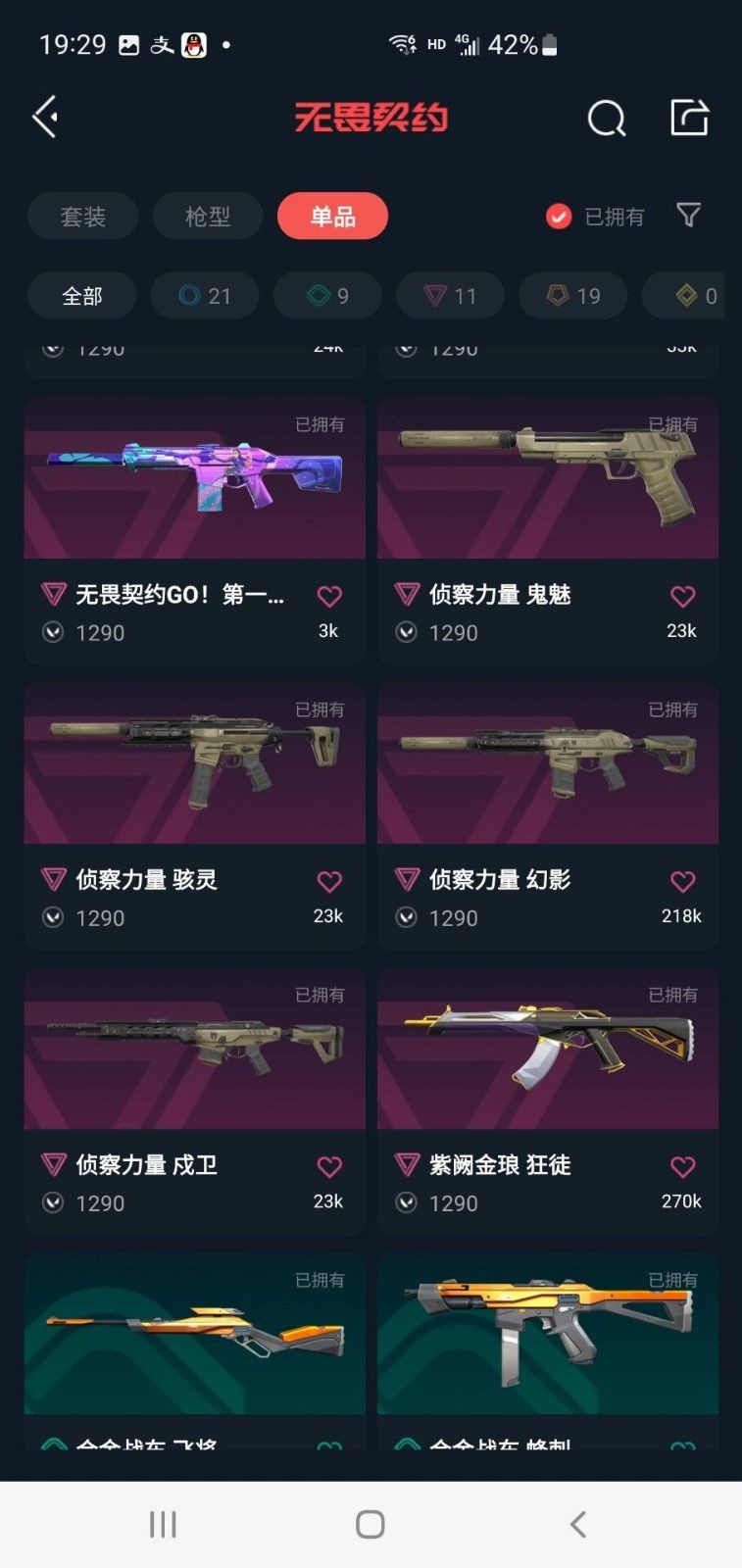Filter by the blue tier chip 21
This screenshot has height=1568, width=742.
point(205,296)
